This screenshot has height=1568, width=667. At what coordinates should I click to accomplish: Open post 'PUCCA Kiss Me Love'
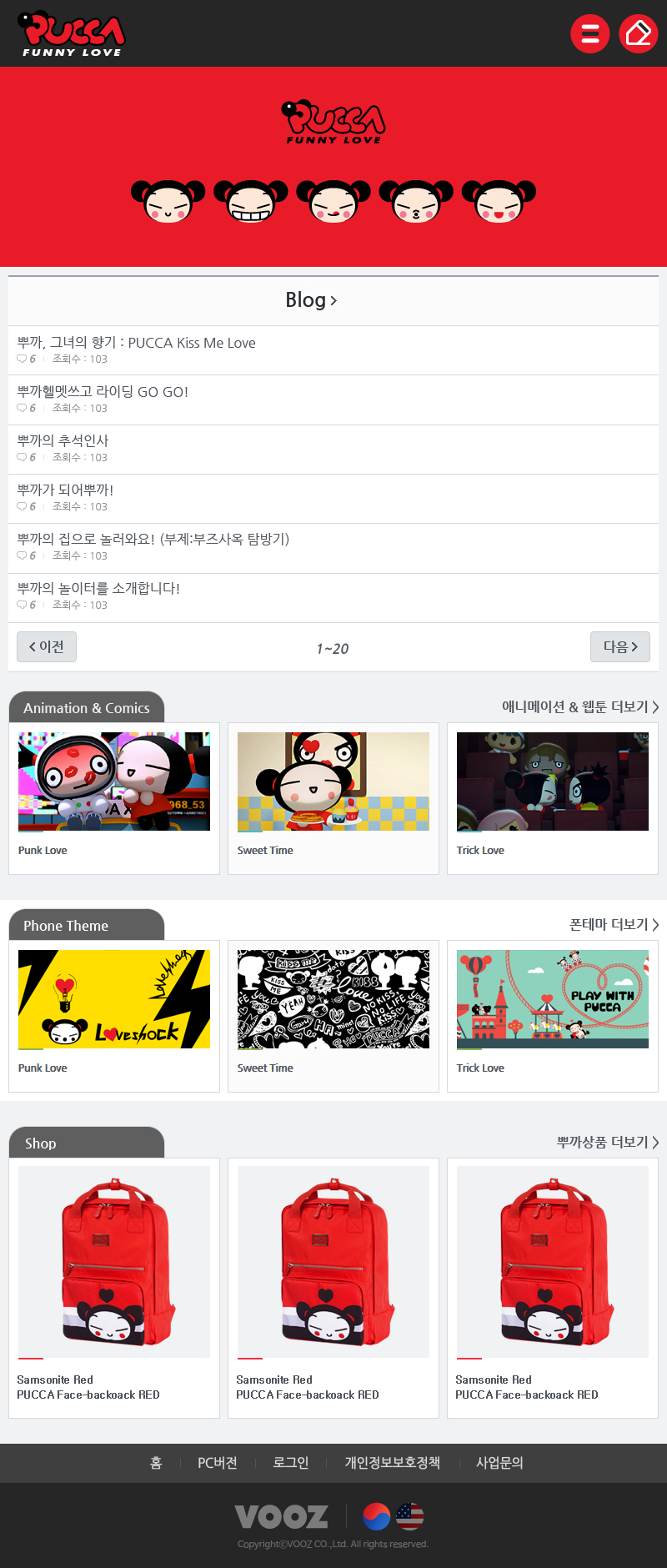point(137,343)
